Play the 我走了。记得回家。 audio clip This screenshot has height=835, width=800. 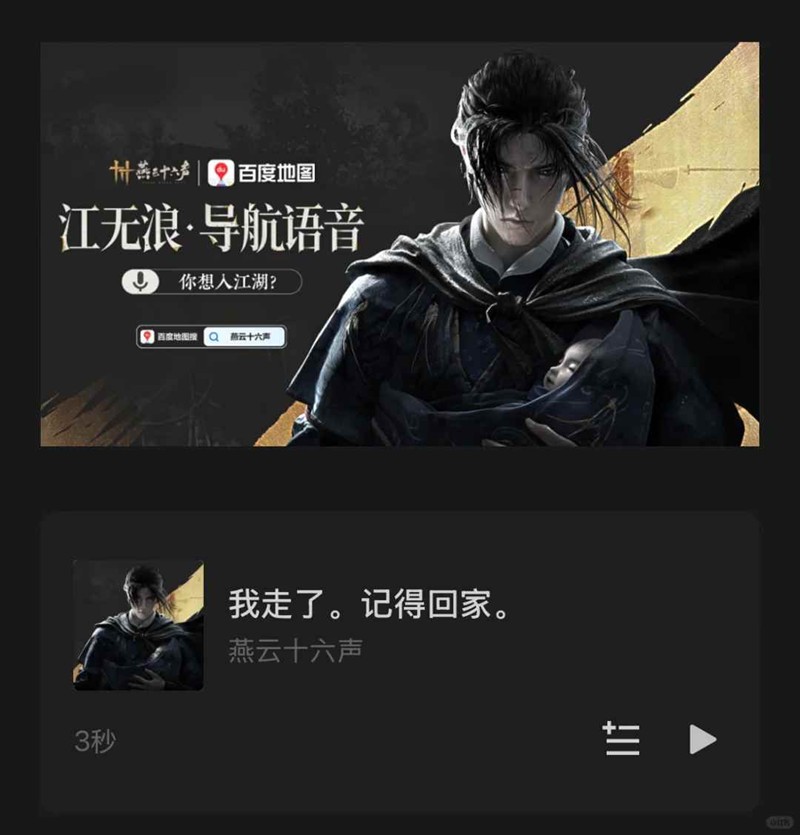[702, 739]
